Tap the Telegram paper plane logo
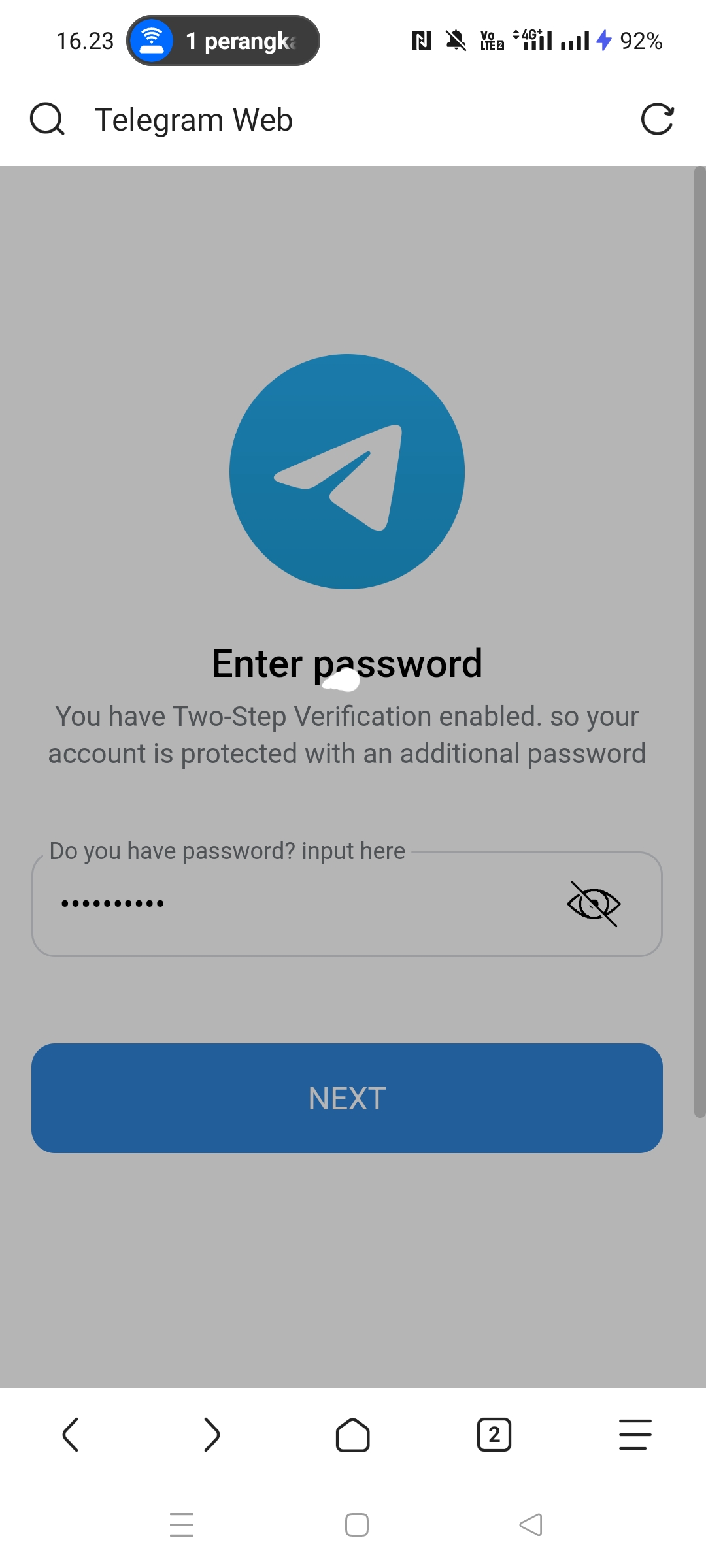 click(x=346, y=472)
